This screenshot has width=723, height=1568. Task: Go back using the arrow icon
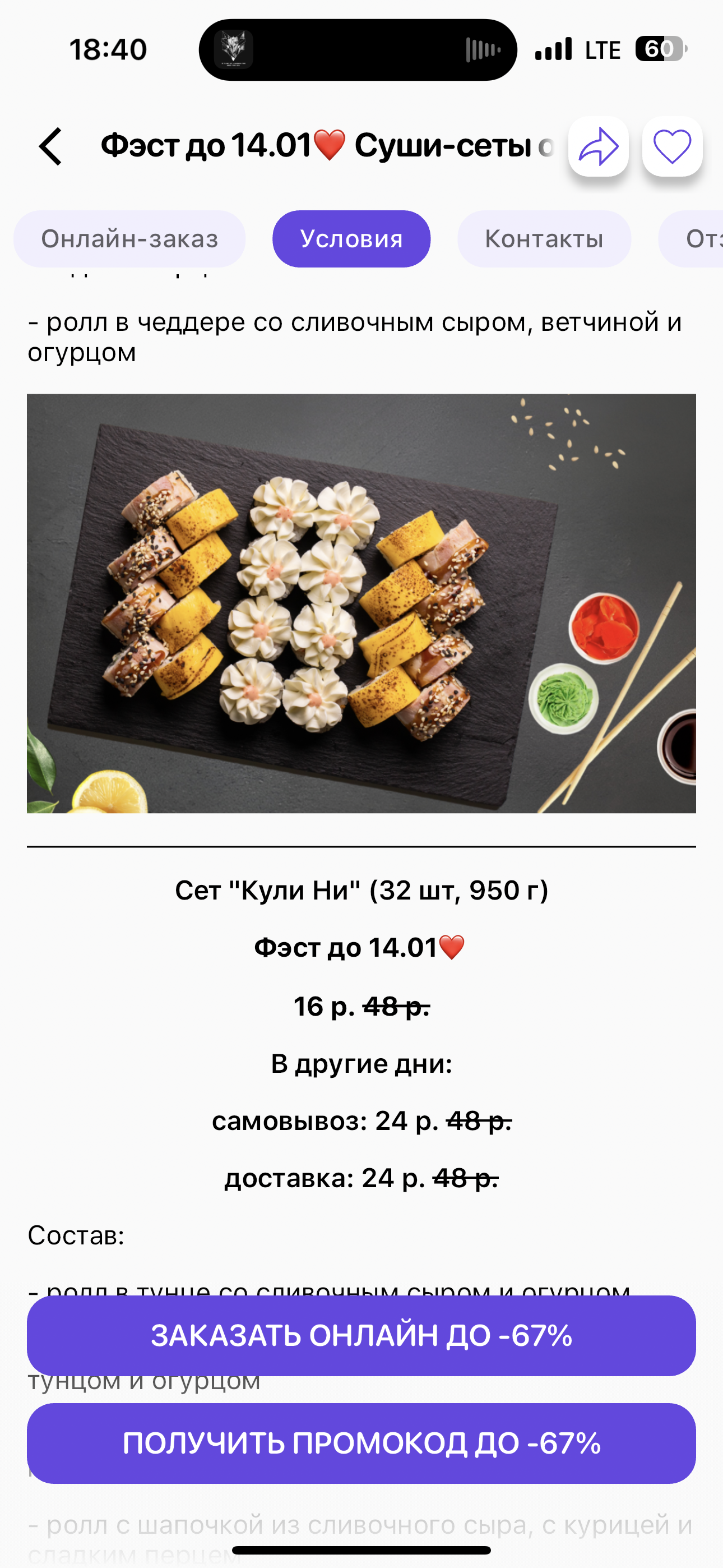pos(50,146)
